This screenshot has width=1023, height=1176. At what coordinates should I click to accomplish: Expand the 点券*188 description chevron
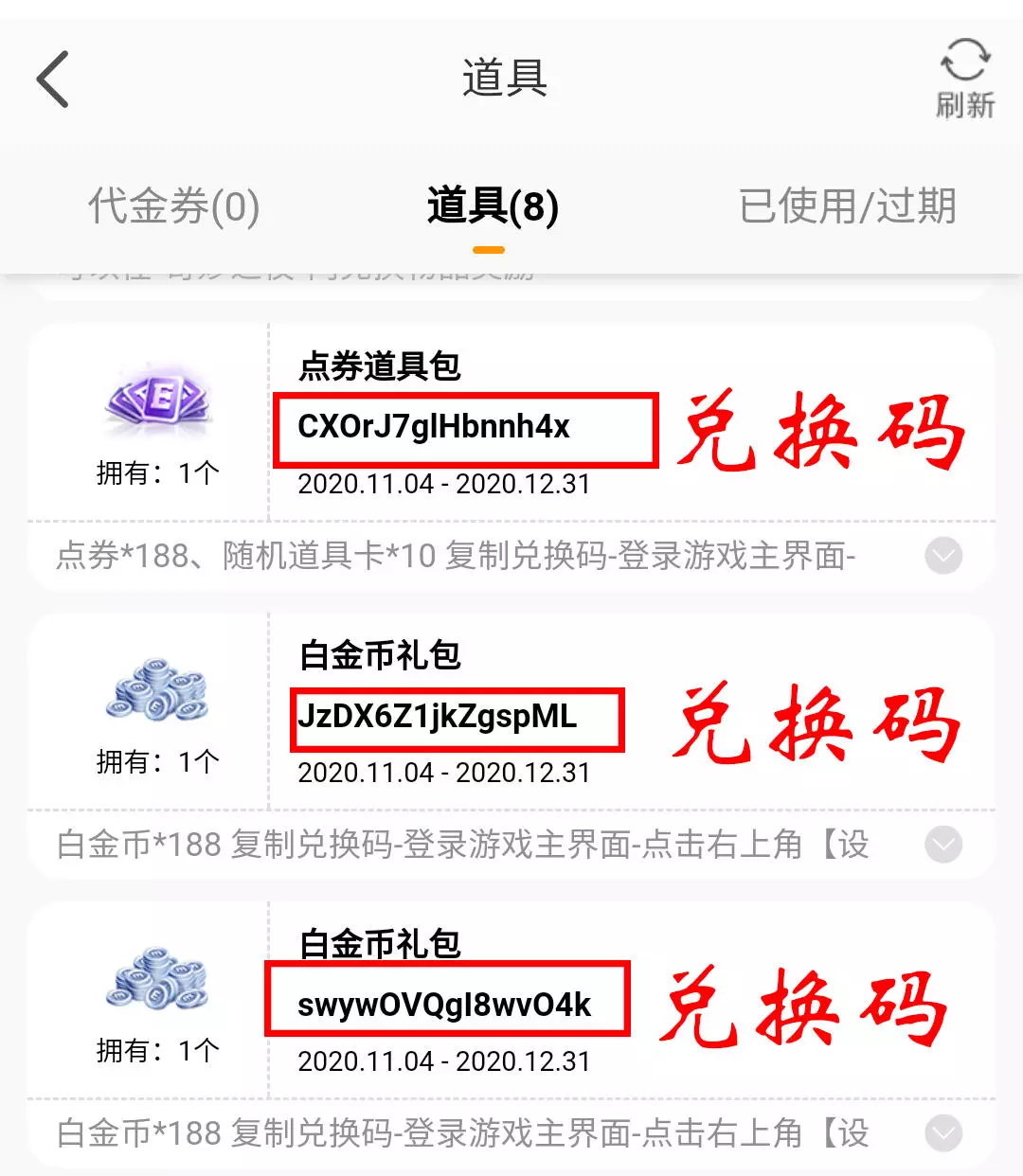pos(943,556)
